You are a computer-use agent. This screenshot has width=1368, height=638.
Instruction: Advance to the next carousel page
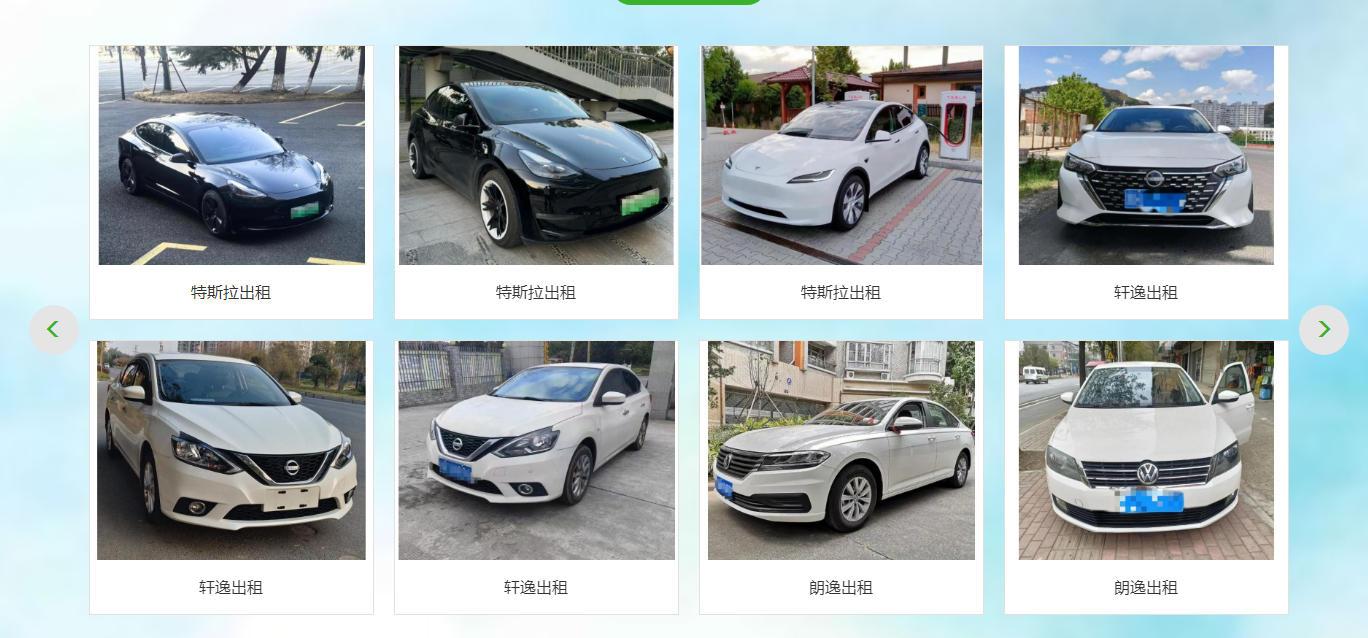click(x=1323, y=330)
